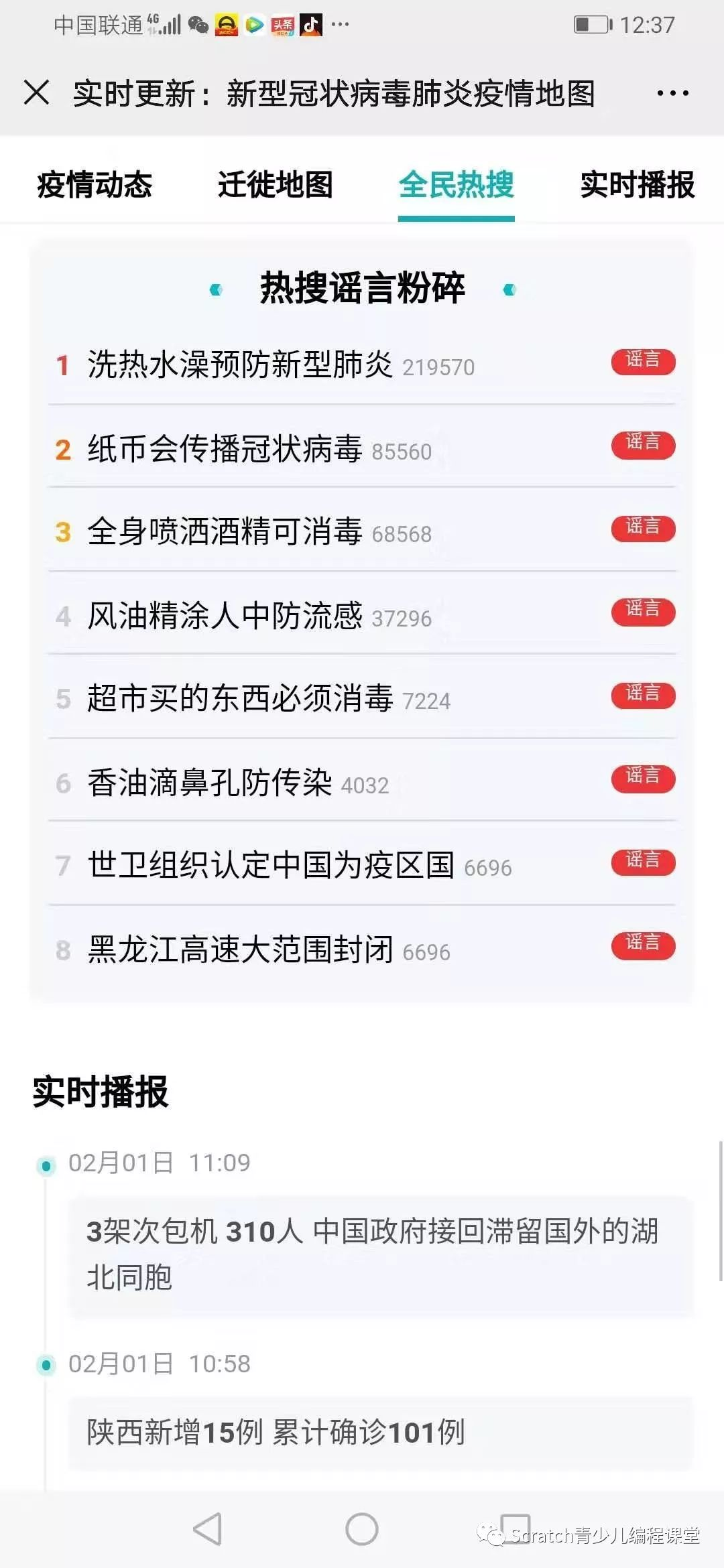Close the epidemic map page
The image size is (724, 1568).
[x=37, y=92]
